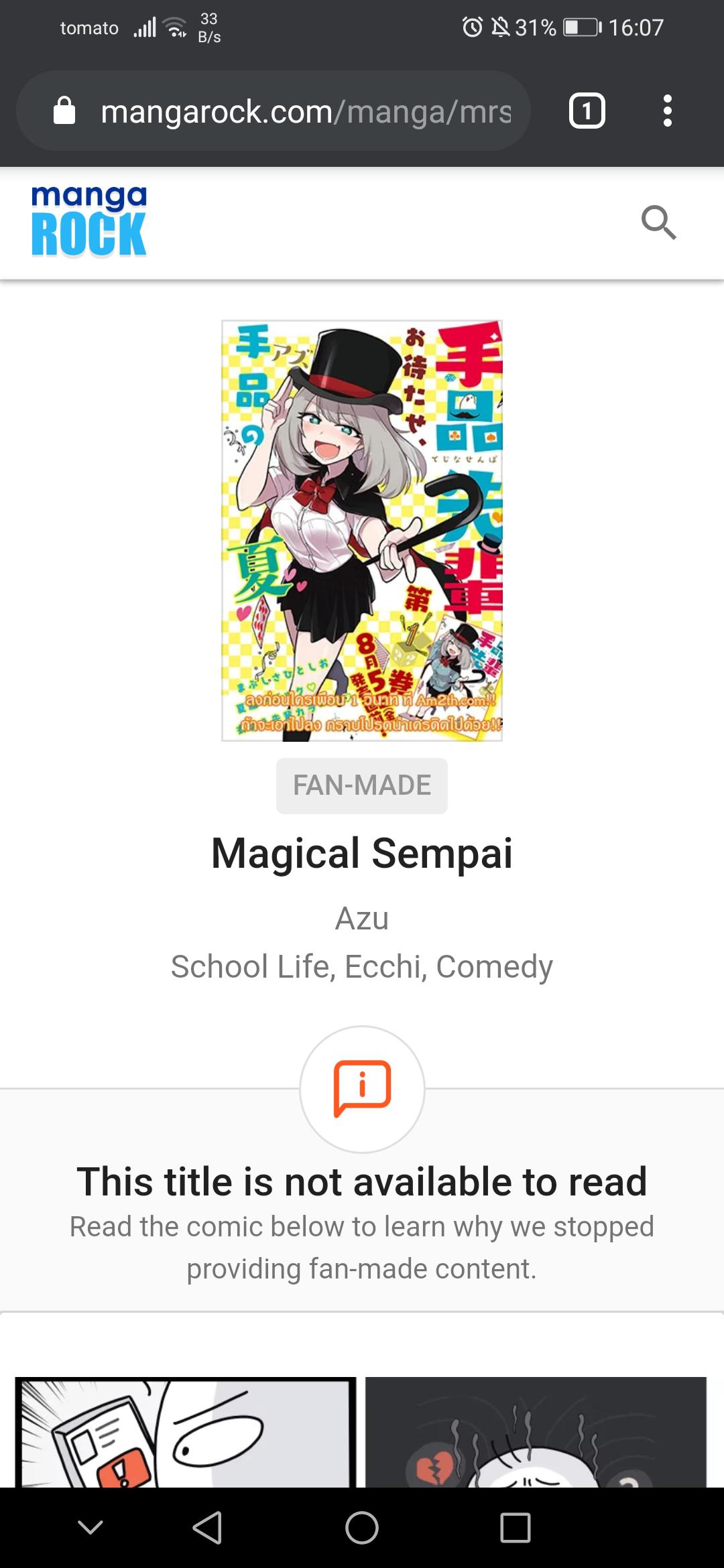Open the browser overflow menu

tap(667, 111)
